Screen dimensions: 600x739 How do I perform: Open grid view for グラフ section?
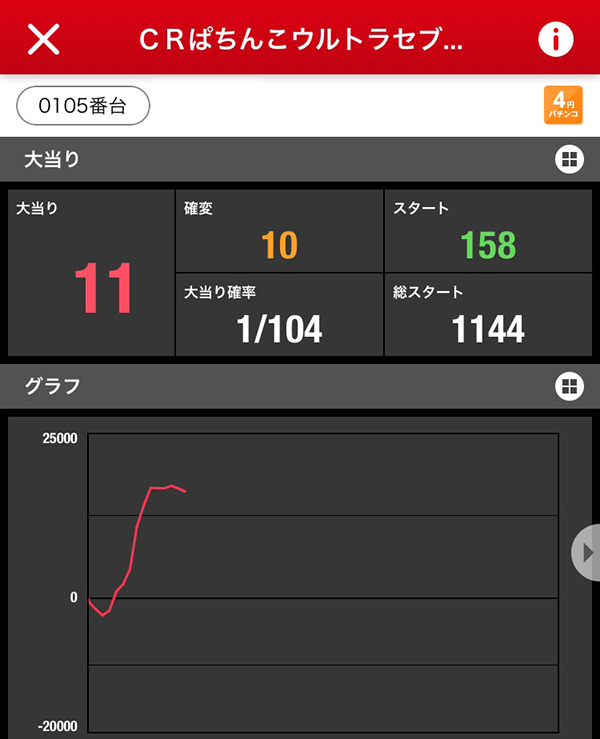click(568, 386)
